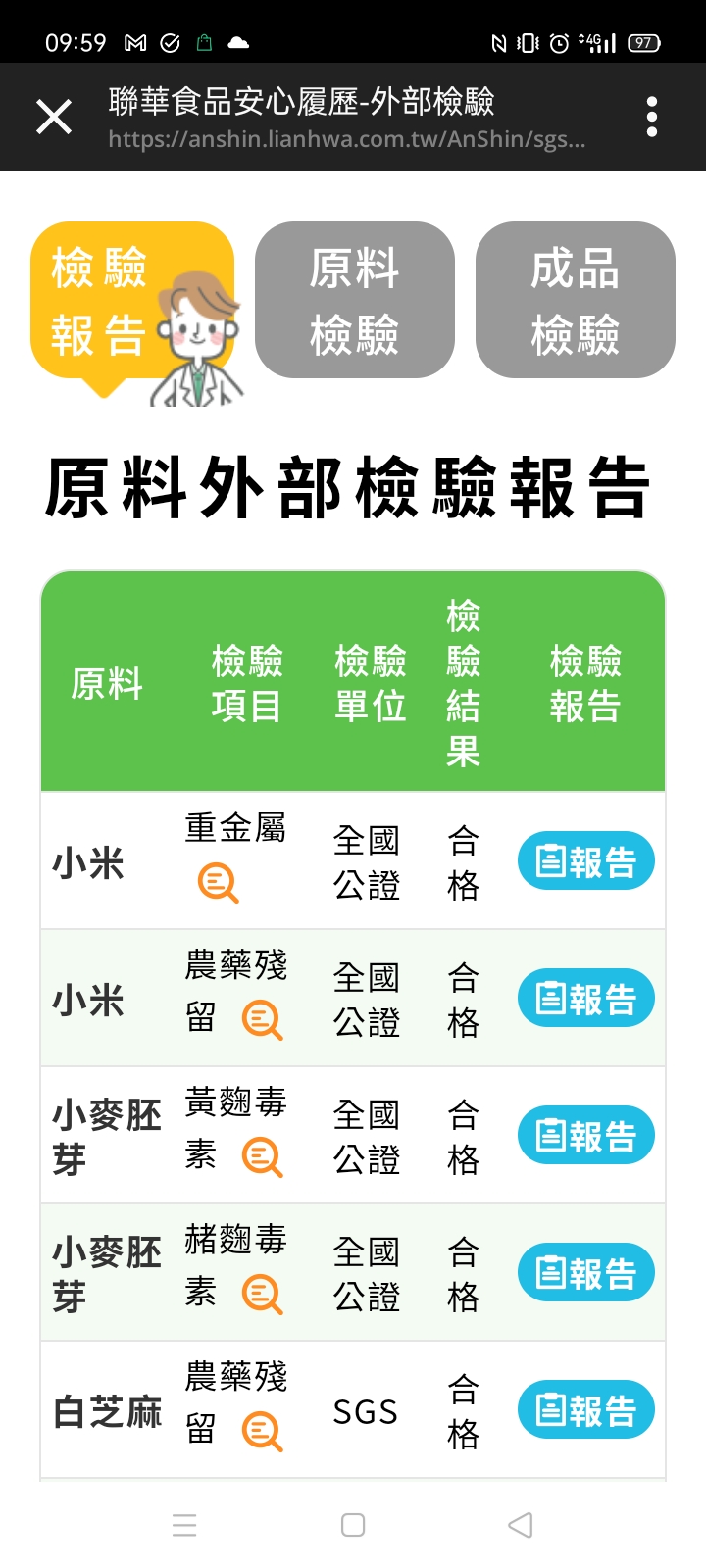Switch to the 原料檢驗 tab
Viewport: 706px width, 1568px height.
(x=355, y=300)
